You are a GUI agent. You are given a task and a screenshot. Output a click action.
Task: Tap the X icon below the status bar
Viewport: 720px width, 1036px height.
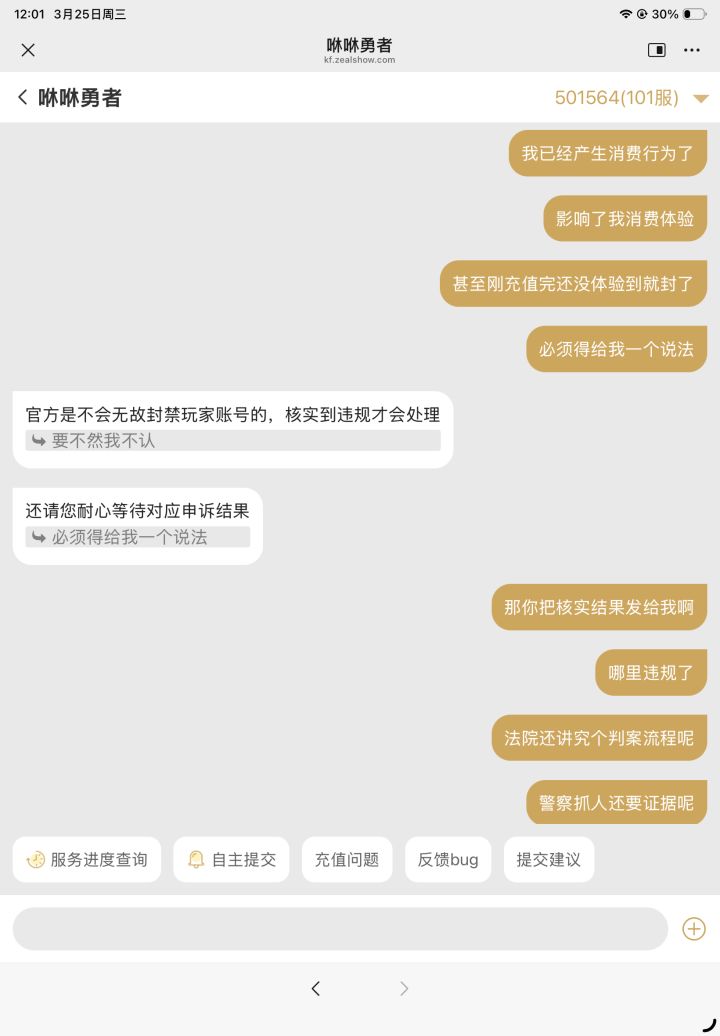[27, 50]
